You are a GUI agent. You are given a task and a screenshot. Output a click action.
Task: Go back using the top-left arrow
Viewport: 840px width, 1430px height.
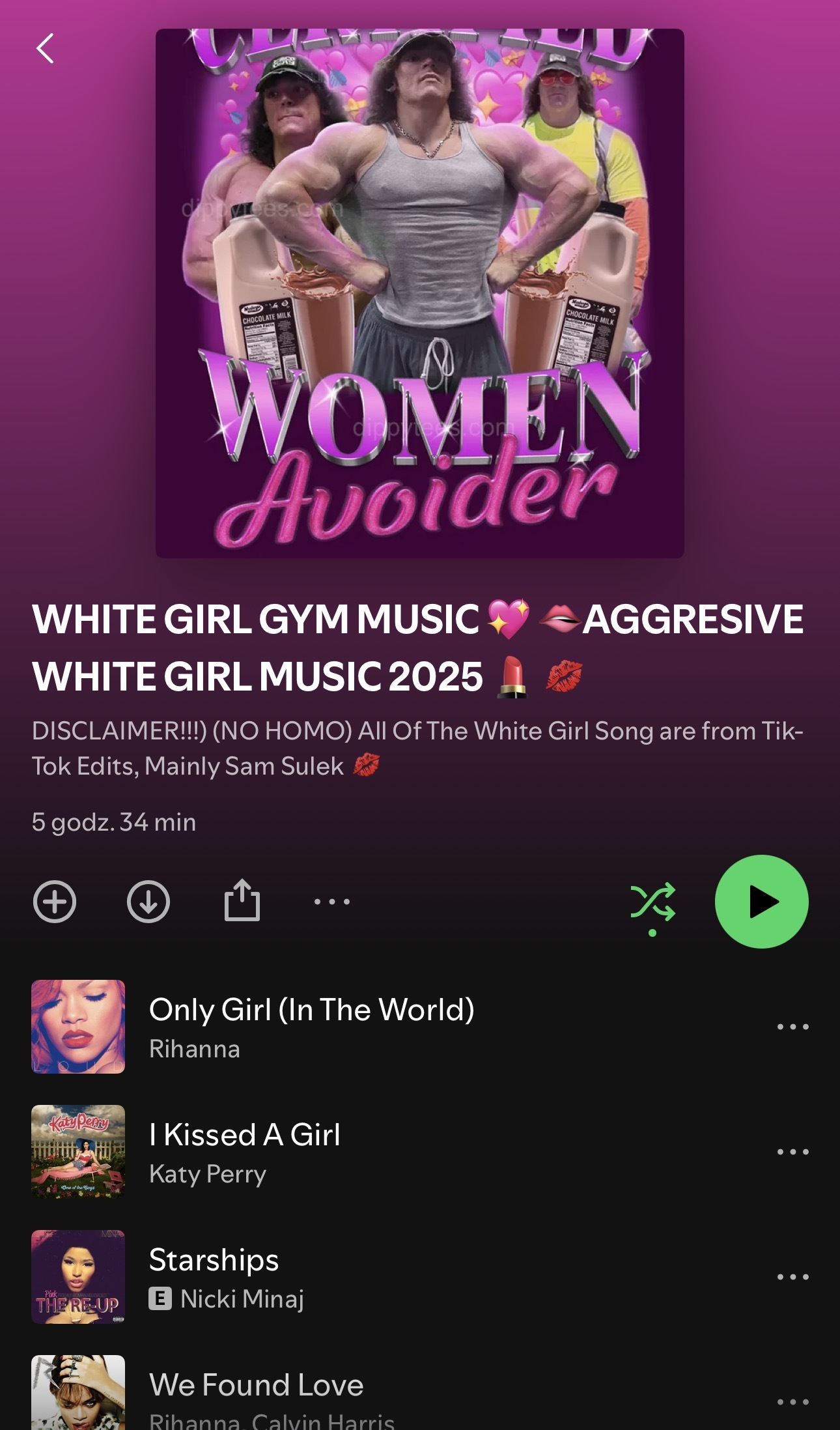[x=45, y=49]
